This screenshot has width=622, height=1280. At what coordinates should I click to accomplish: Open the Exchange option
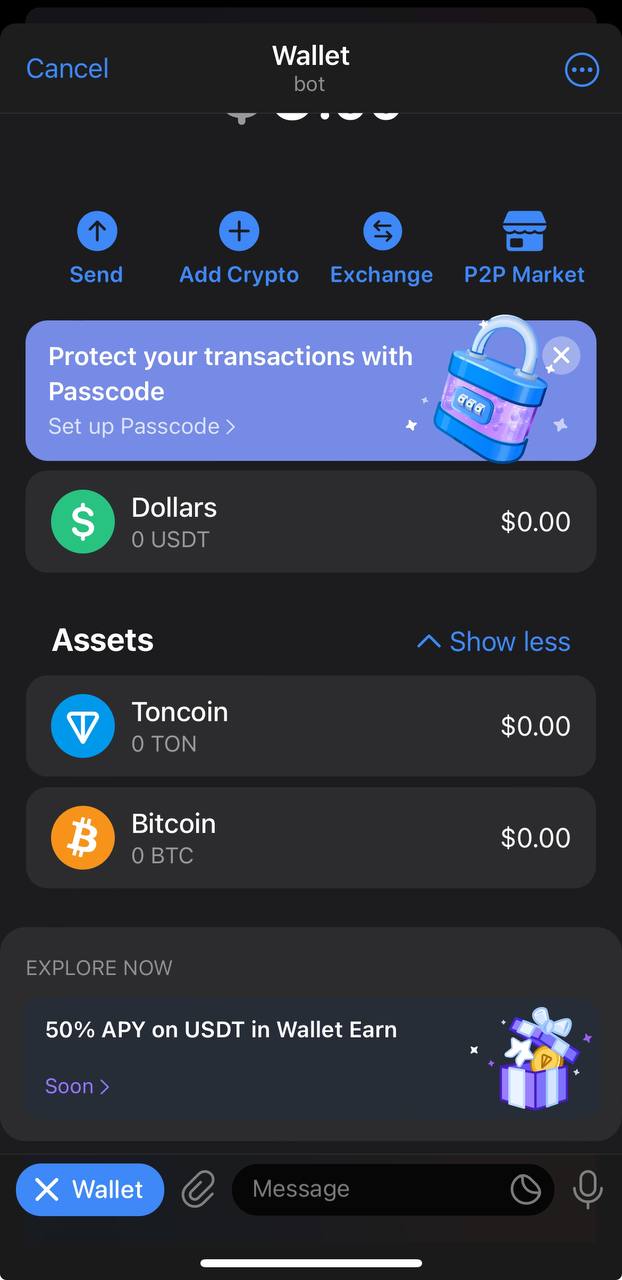coord(381,249)
